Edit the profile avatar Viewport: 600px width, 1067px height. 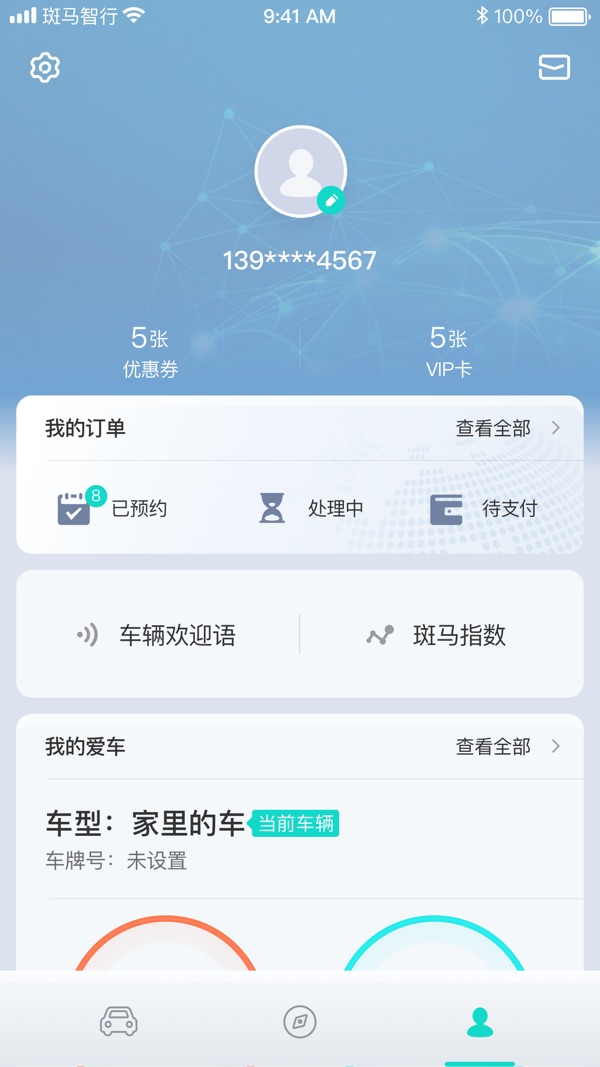331,200
